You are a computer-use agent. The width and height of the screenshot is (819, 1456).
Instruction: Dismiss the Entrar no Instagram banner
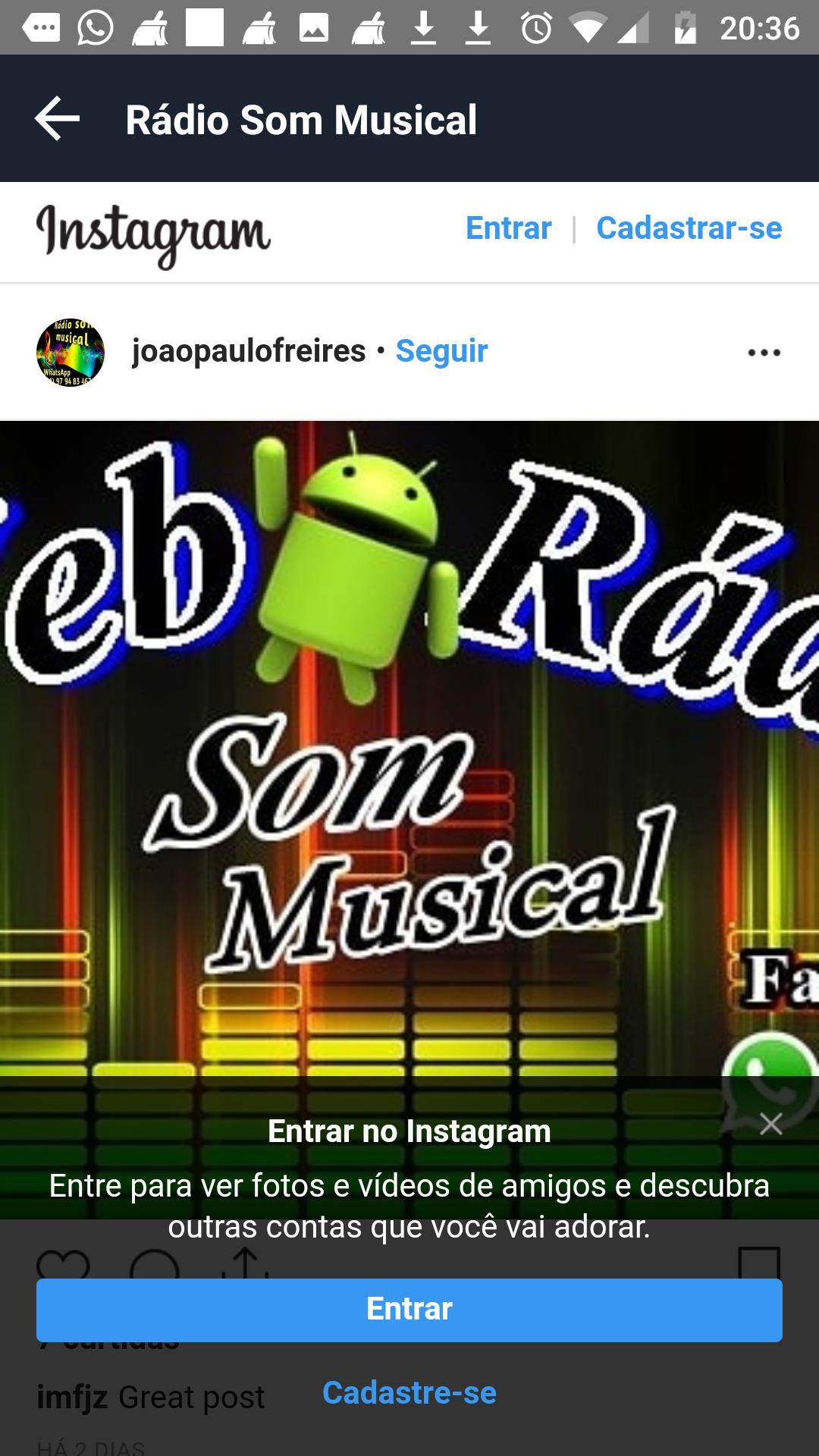click(x=770, y=1124)
